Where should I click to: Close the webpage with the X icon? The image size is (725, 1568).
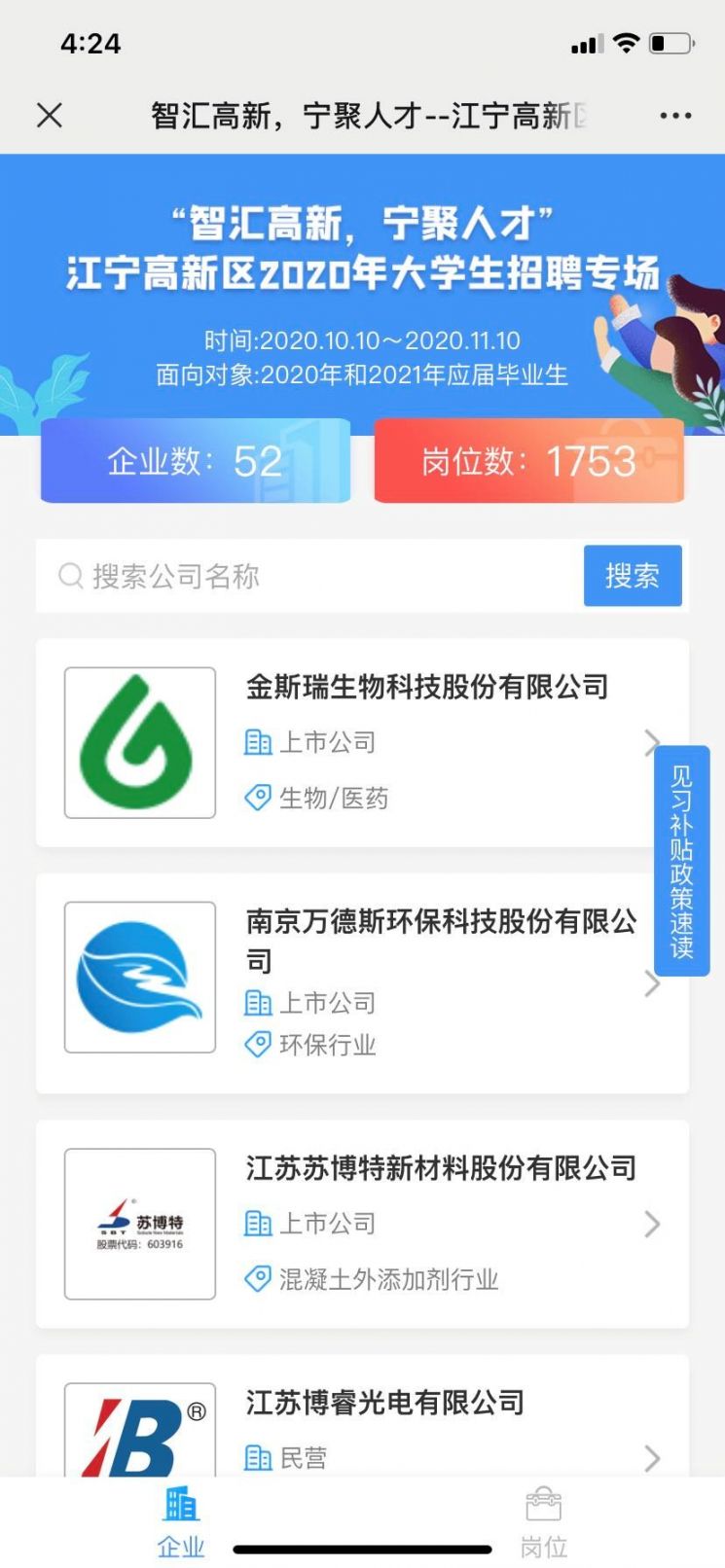(x=50, y=116)
